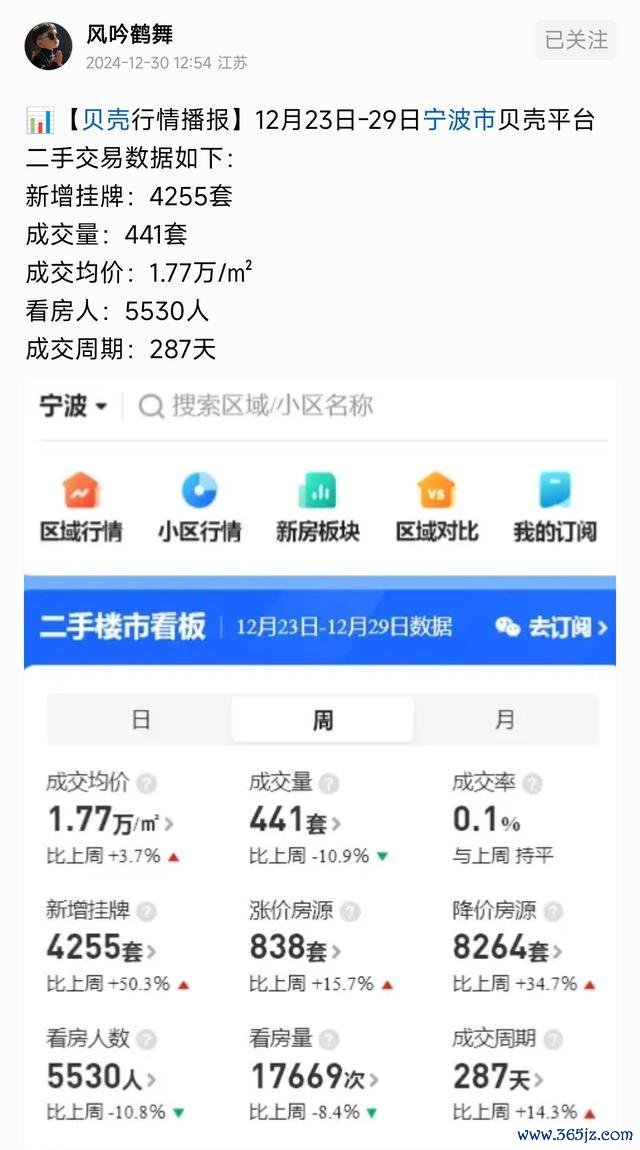Open 风吟鹤舞's profile avatar
Image resolution: width=640 pixels, height=1150 pixels.
[x=48, y=46]
